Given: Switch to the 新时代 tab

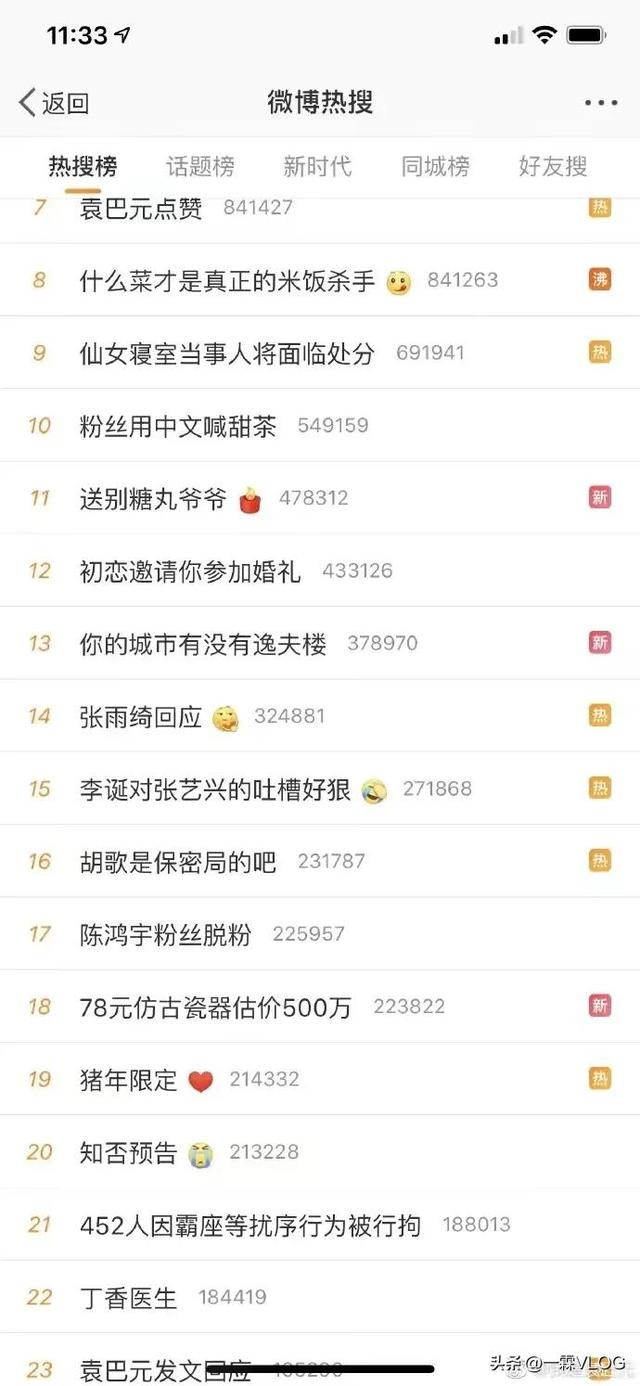Looking at the screenshot, I should point(317,166).
